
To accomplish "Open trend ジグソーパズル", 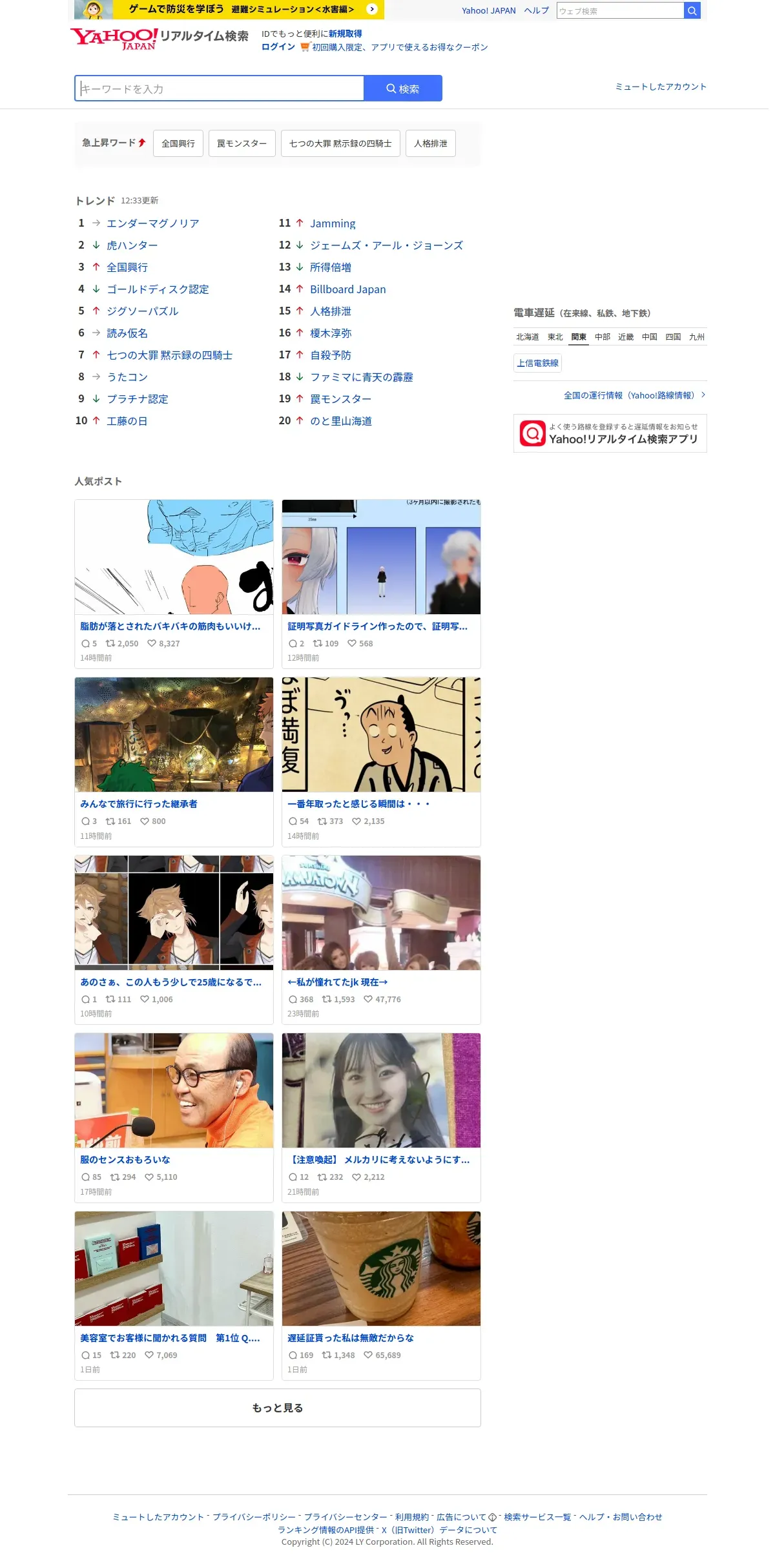I will [x=143, y=311].
